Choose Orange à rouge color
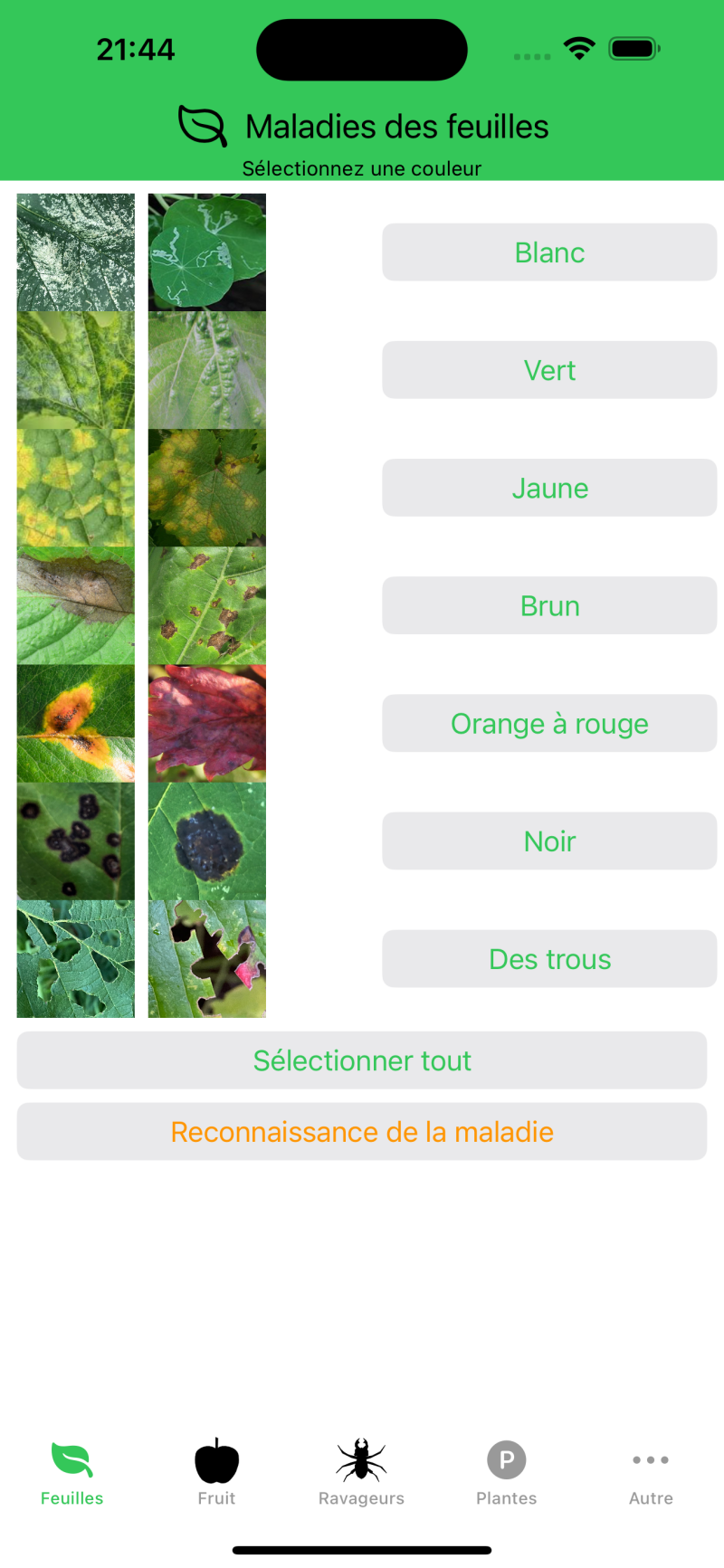 click(x=549, y=723)
